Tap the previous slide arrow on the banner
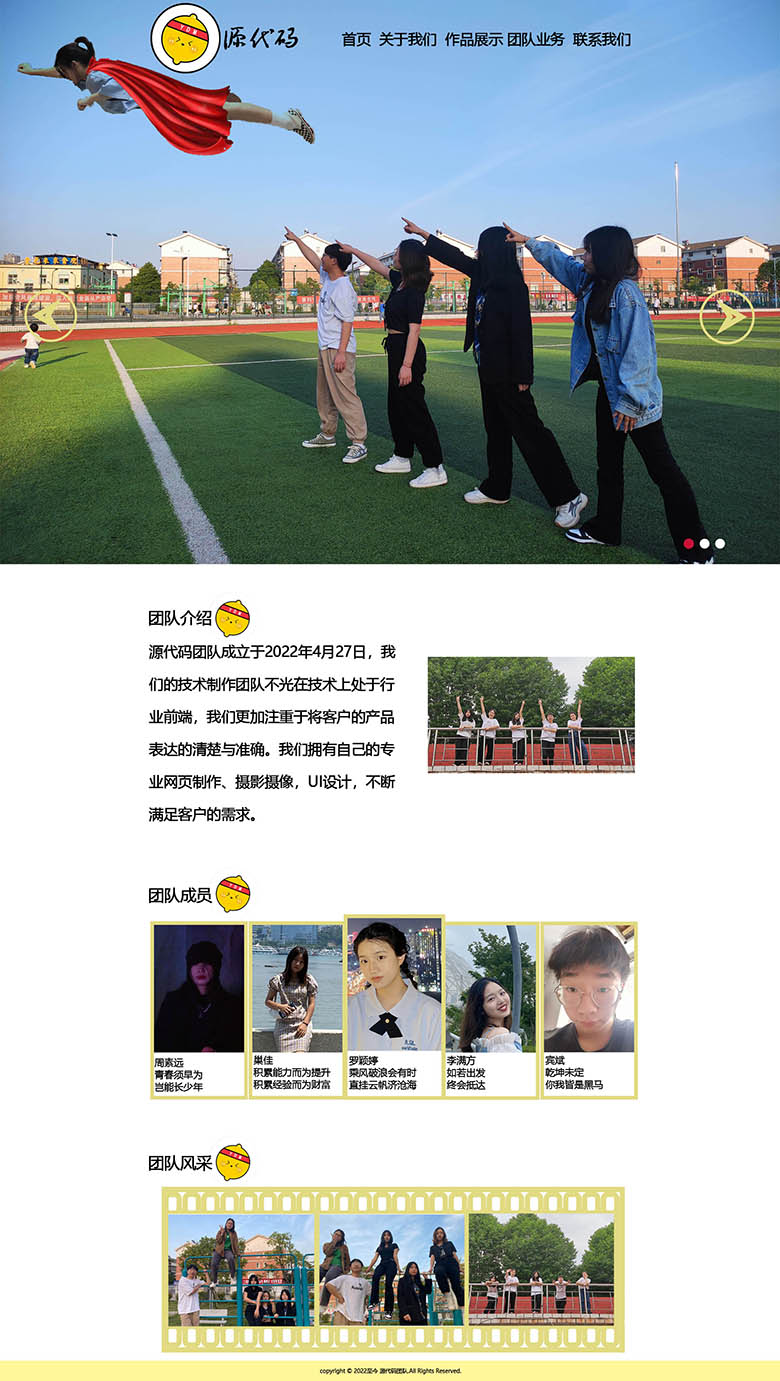This screenshot has height=1381, width=780. coord(50,316)
